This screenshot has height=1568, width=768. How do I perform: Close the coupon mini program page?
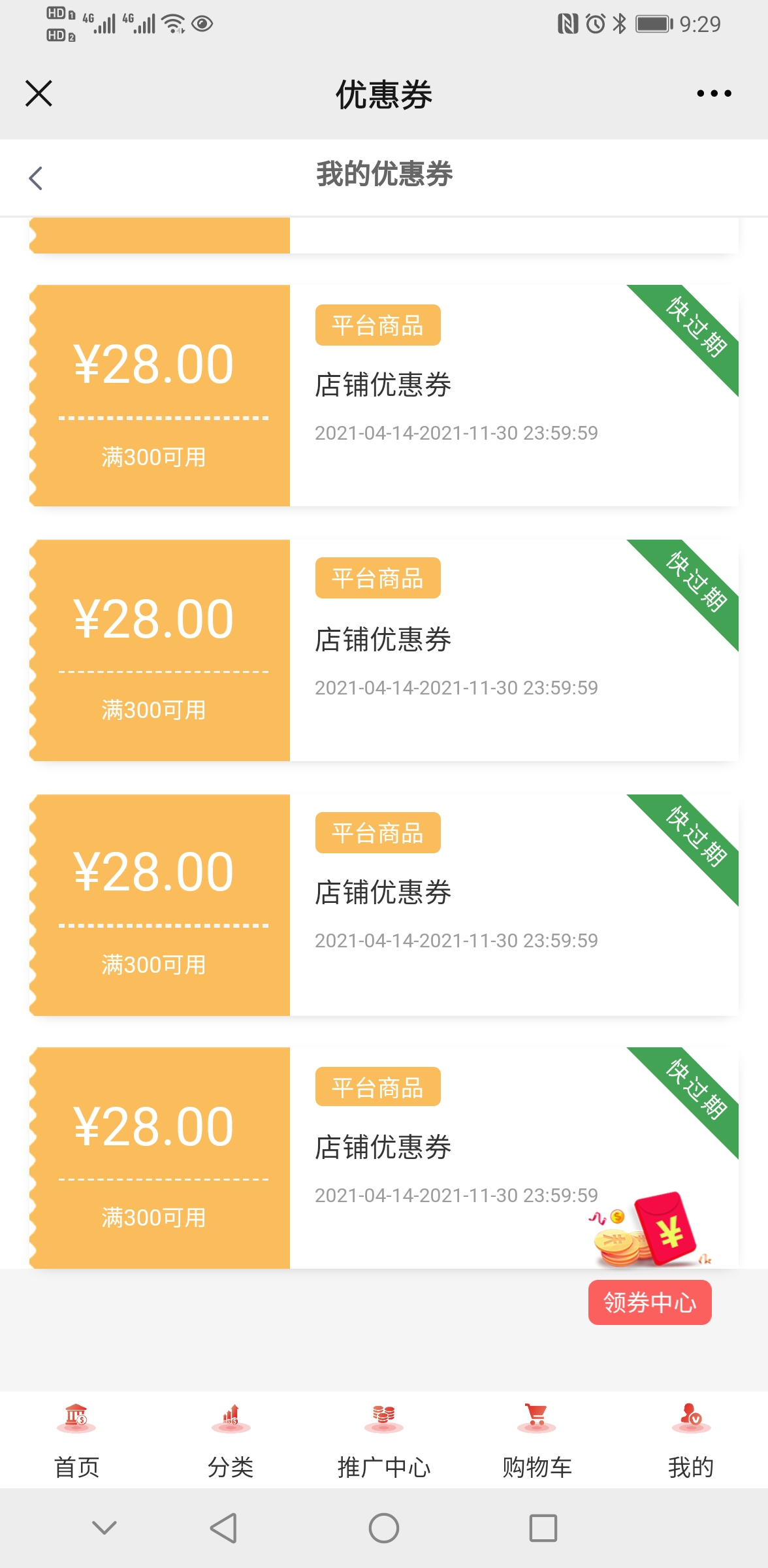tap(39, 93)
